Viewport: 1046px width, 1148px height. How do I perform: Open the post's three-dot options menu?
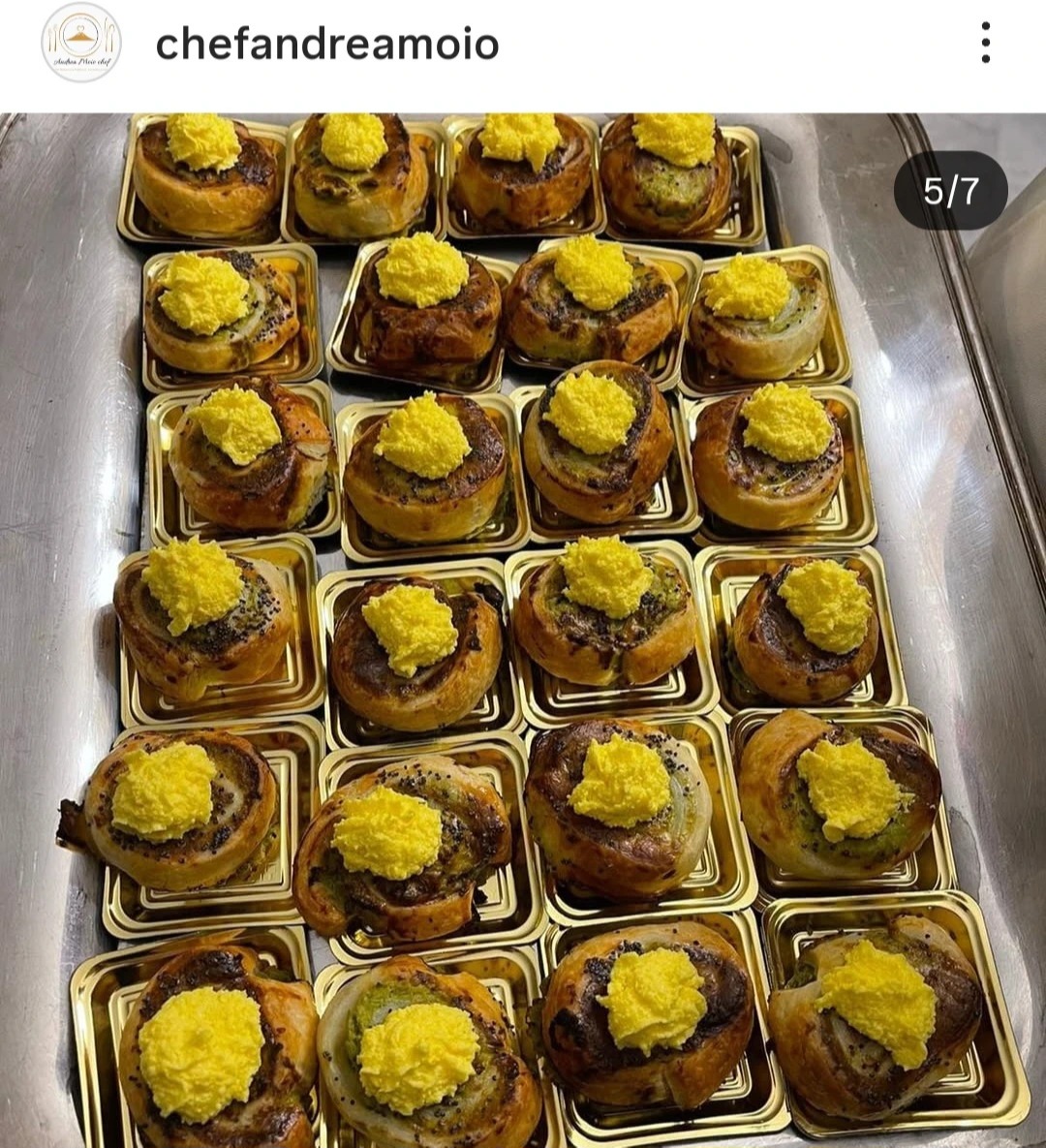click(985, 43)
